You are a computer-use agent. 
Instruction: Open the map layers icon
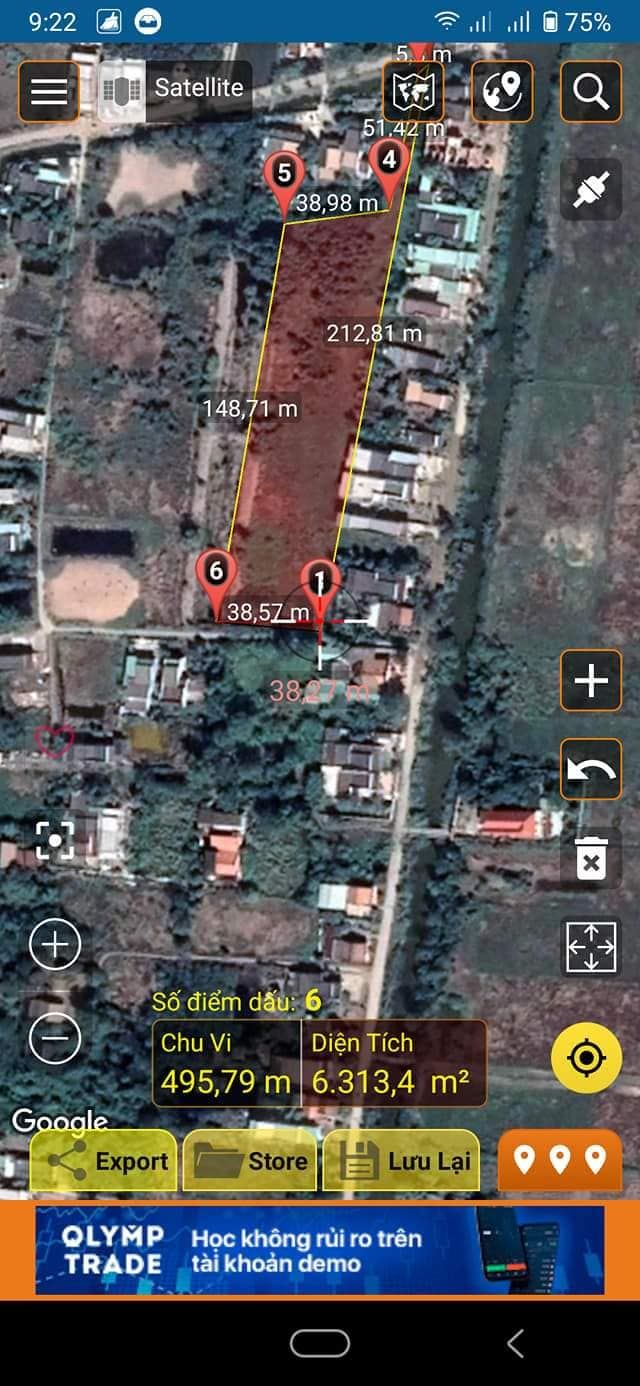click(x=413, y=91)
